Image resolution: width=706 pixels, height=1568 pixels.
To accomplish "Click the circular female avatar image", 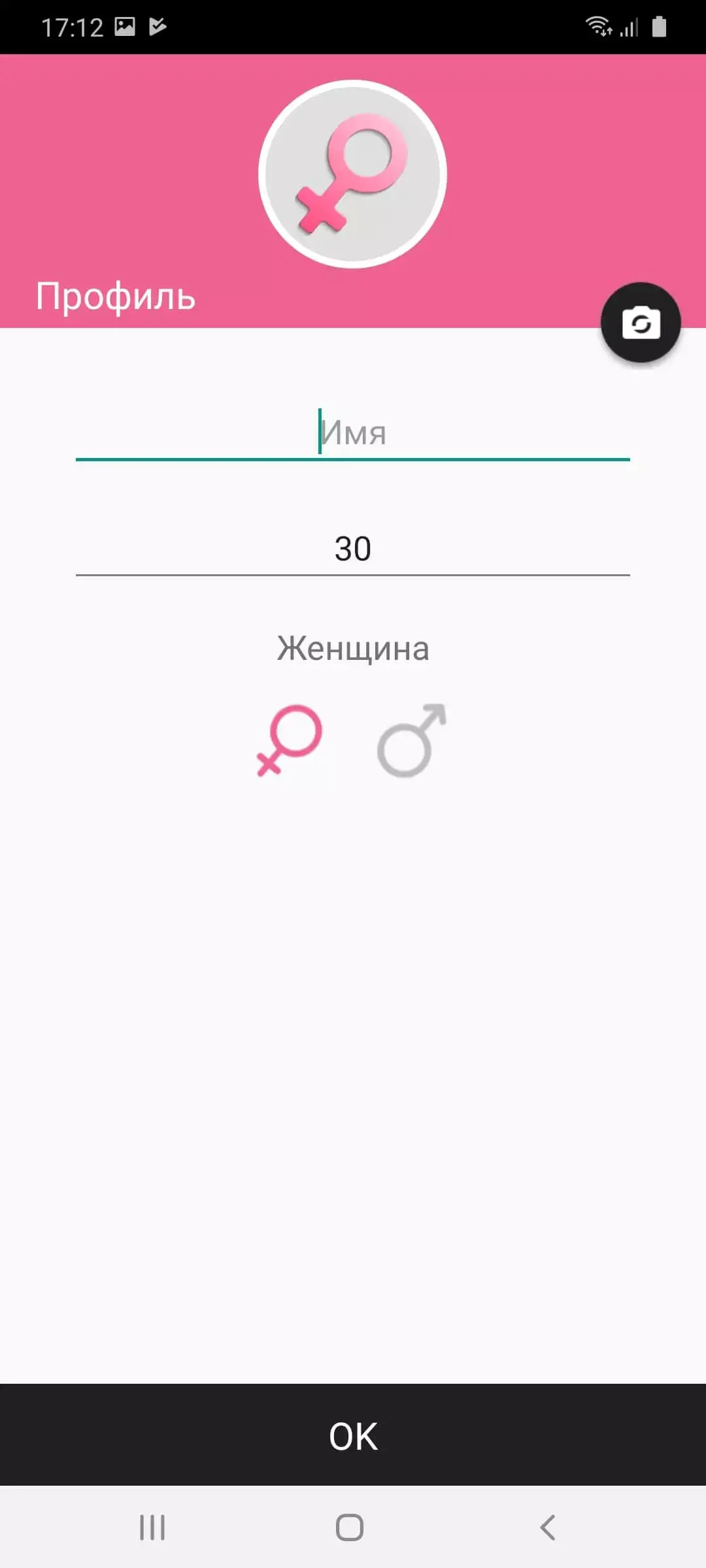I will click(x=353, y=172).
